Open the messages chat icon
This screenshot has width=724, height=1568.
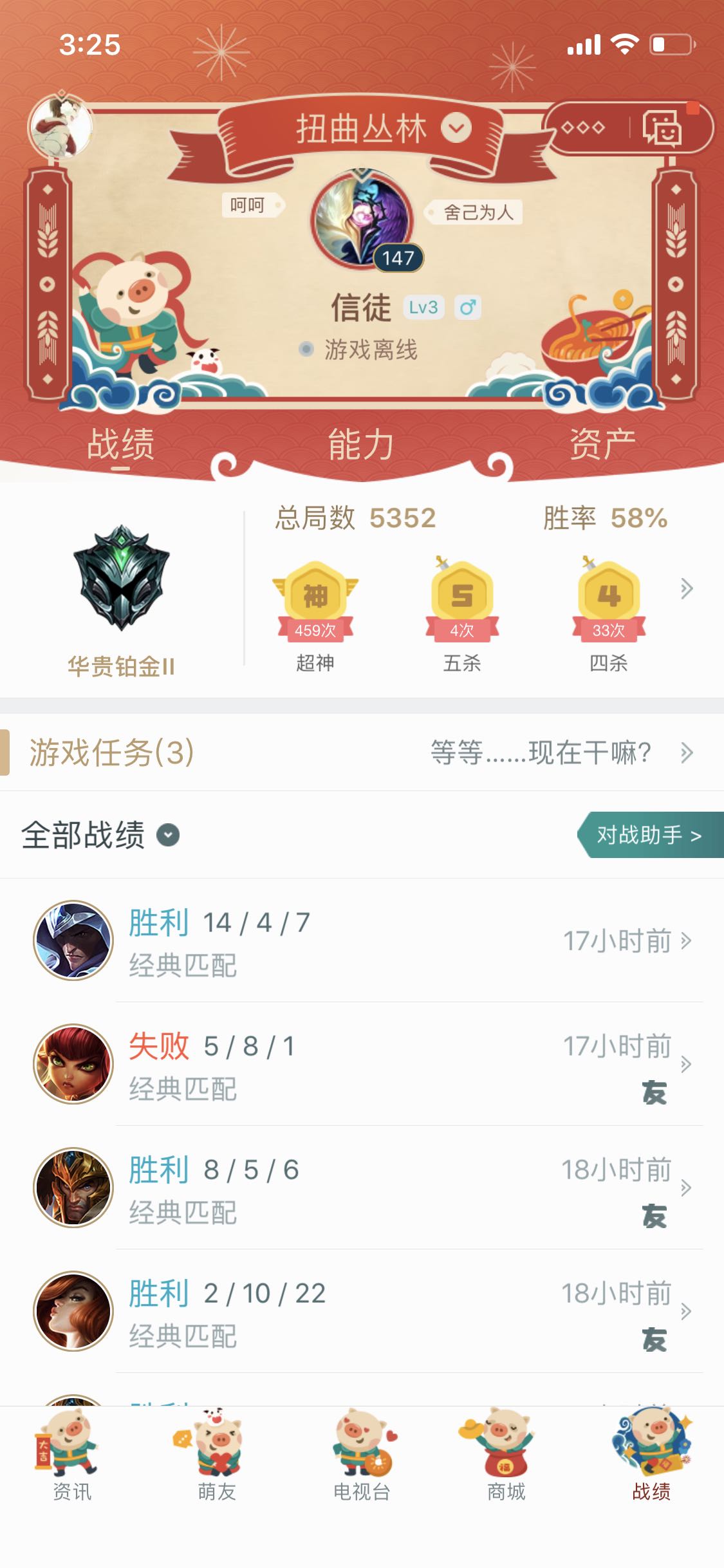tap(661, 127)
